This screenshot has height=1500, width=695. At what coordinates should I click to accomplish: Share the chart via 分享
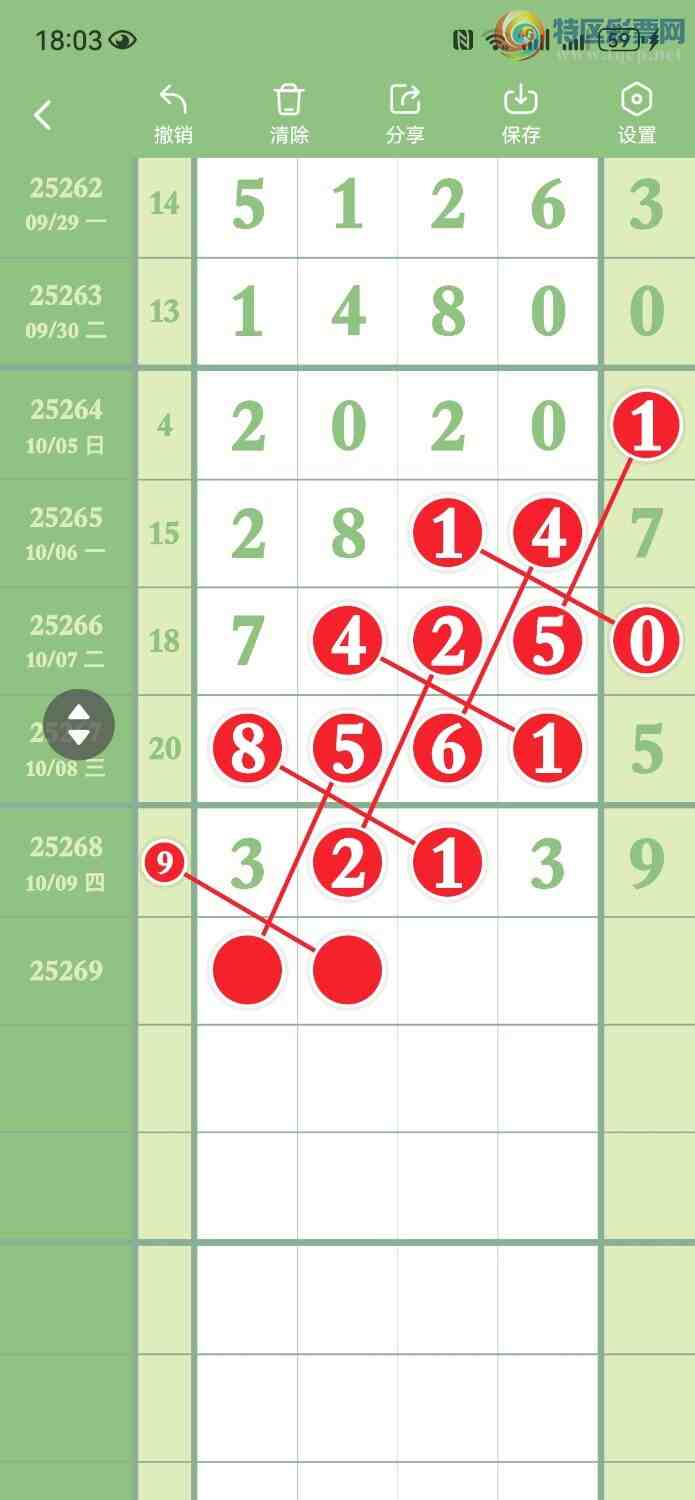pos(405,114)
